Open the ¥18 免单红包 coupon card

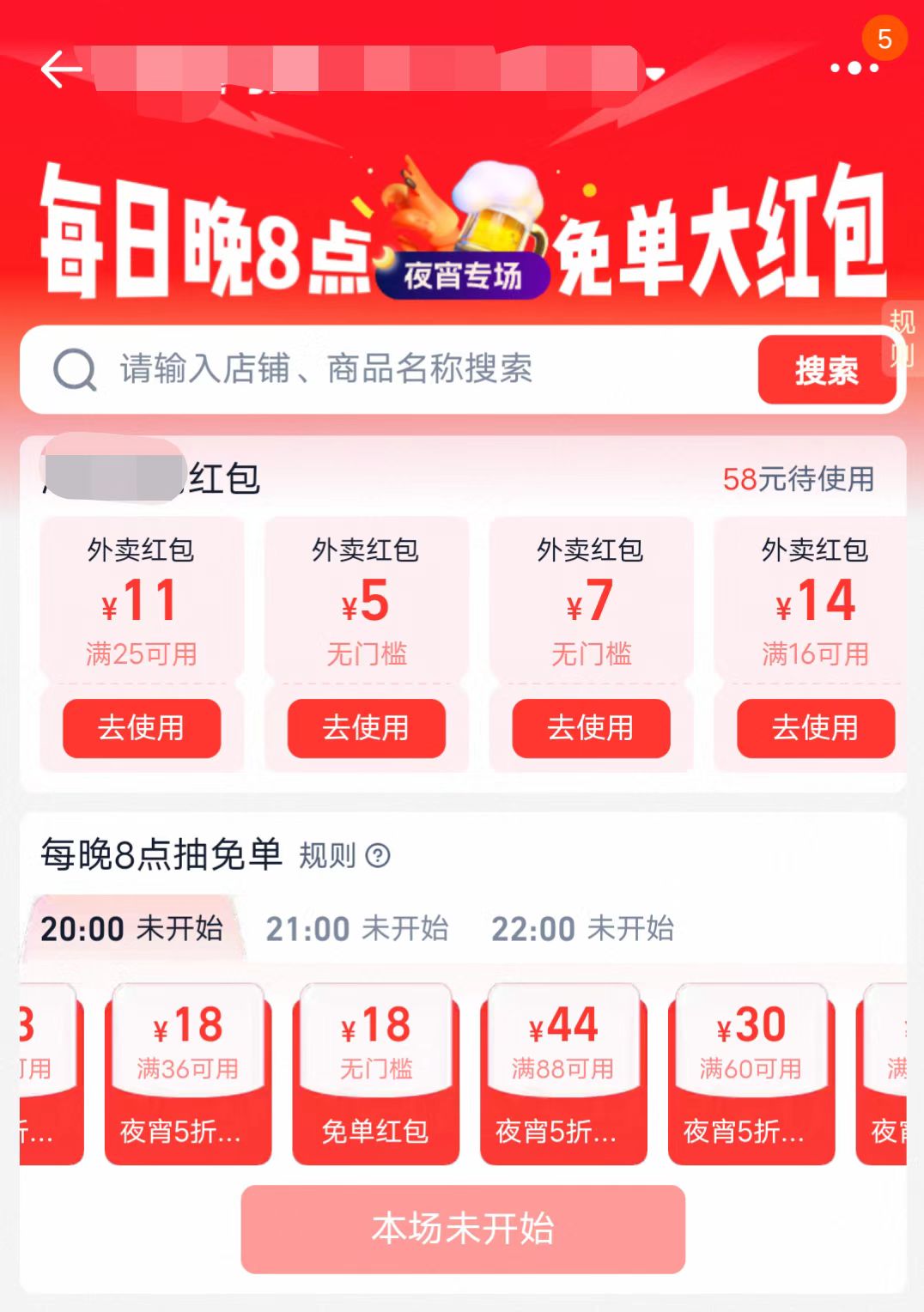coord(375,1074)
